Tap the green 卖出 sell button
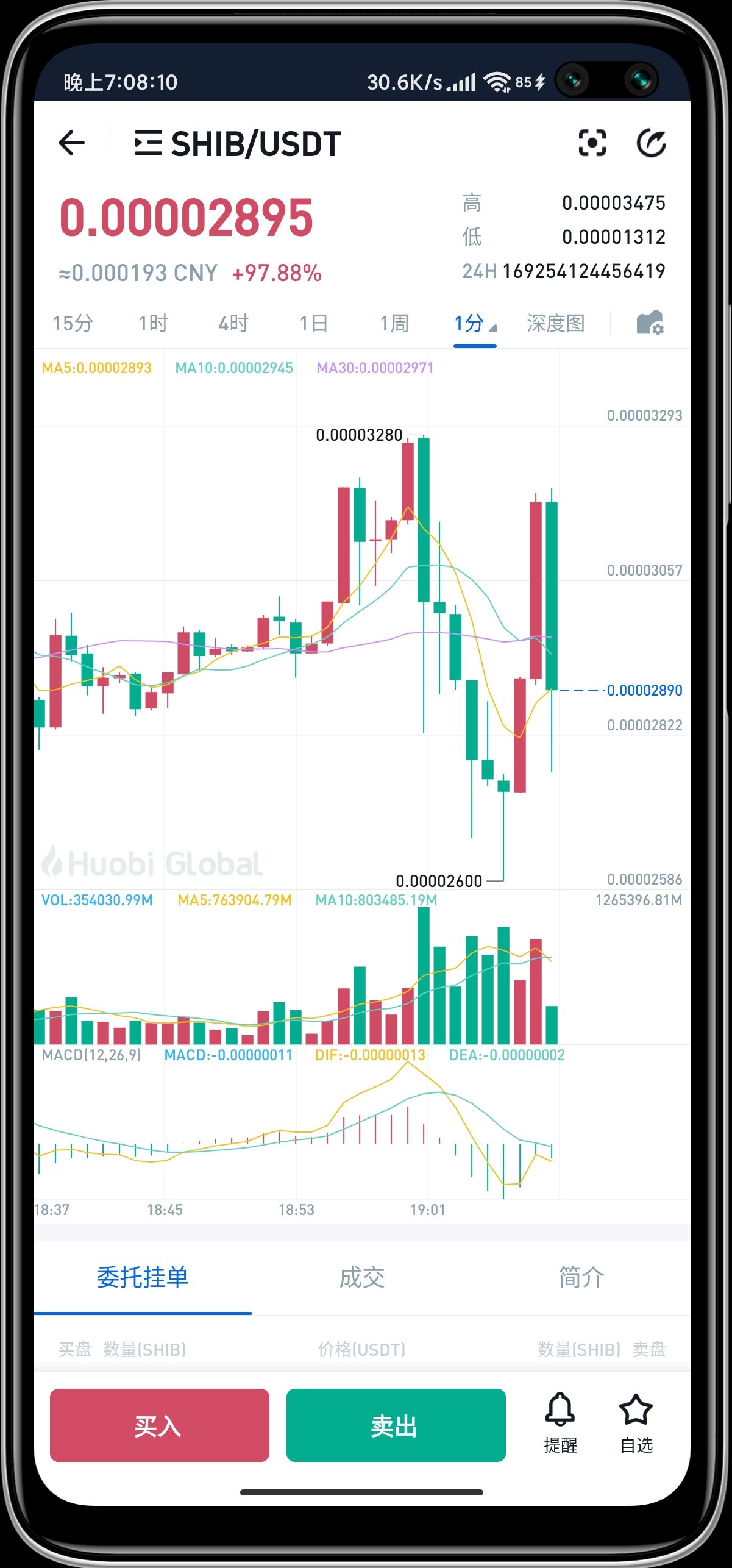 [x=396, y=1425]
